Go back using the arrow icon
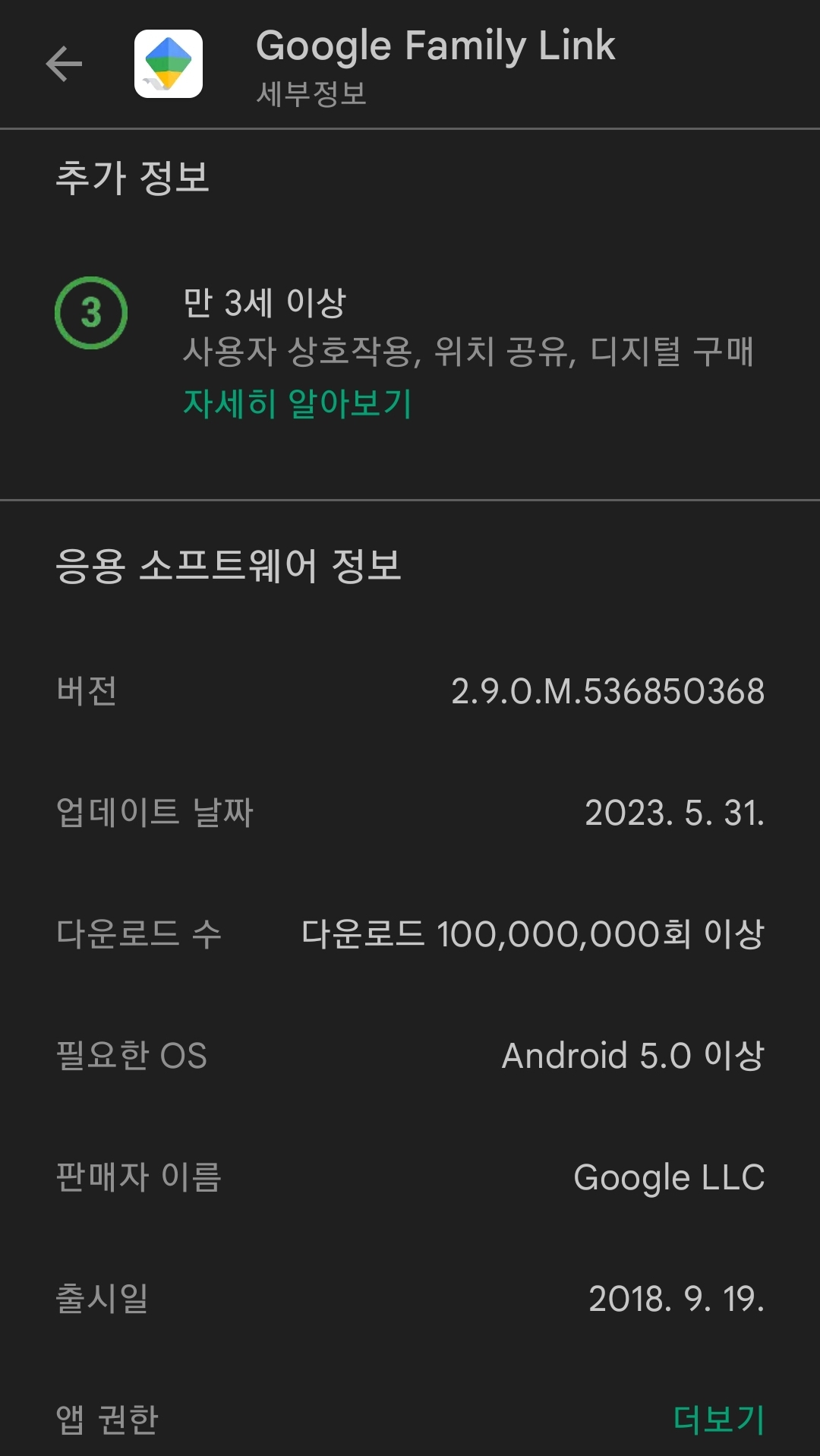The height and width of the screenshot is (1456, 820). [64, 64]
